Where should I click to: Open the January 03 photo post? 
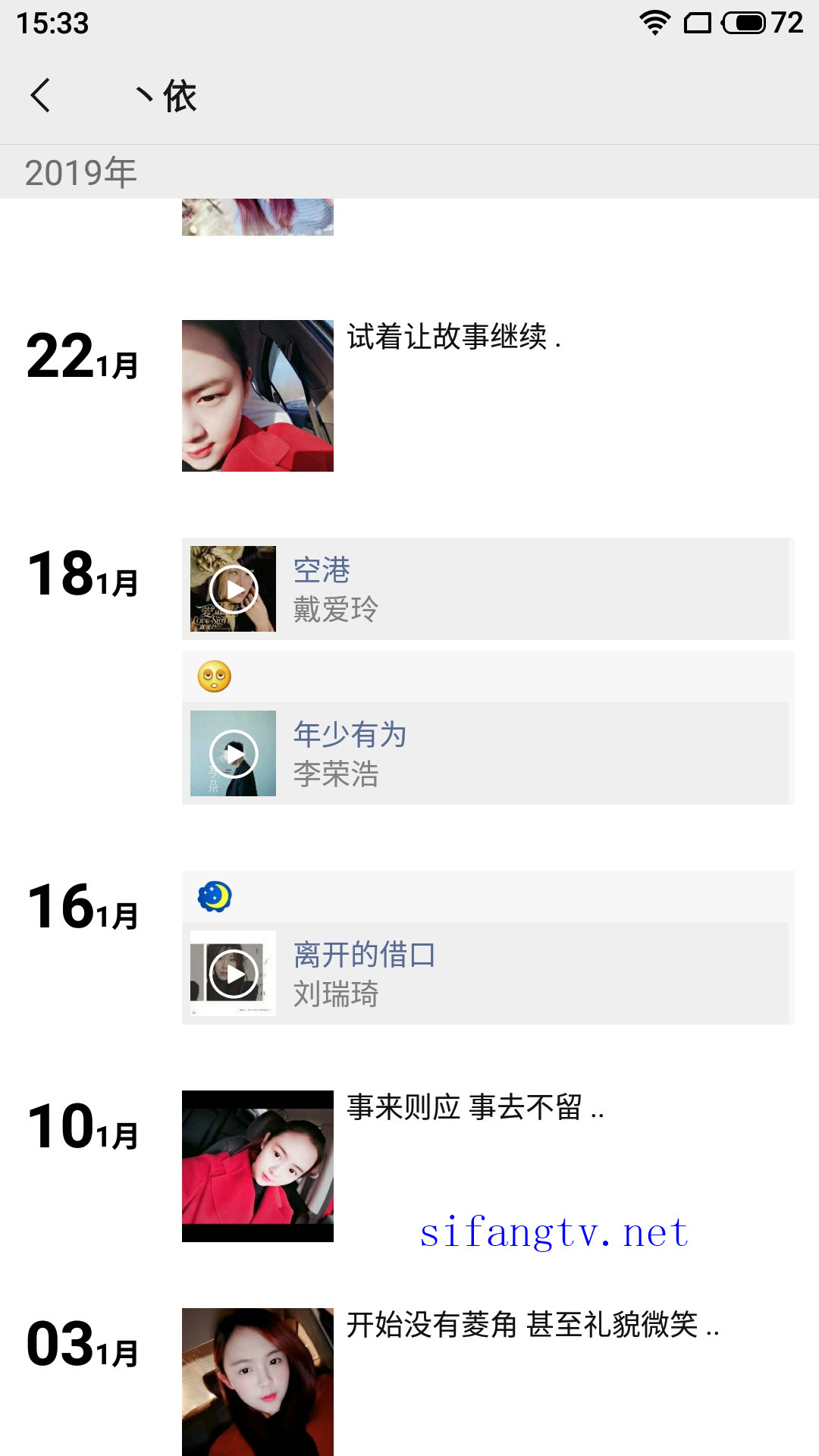point(257,1380)
